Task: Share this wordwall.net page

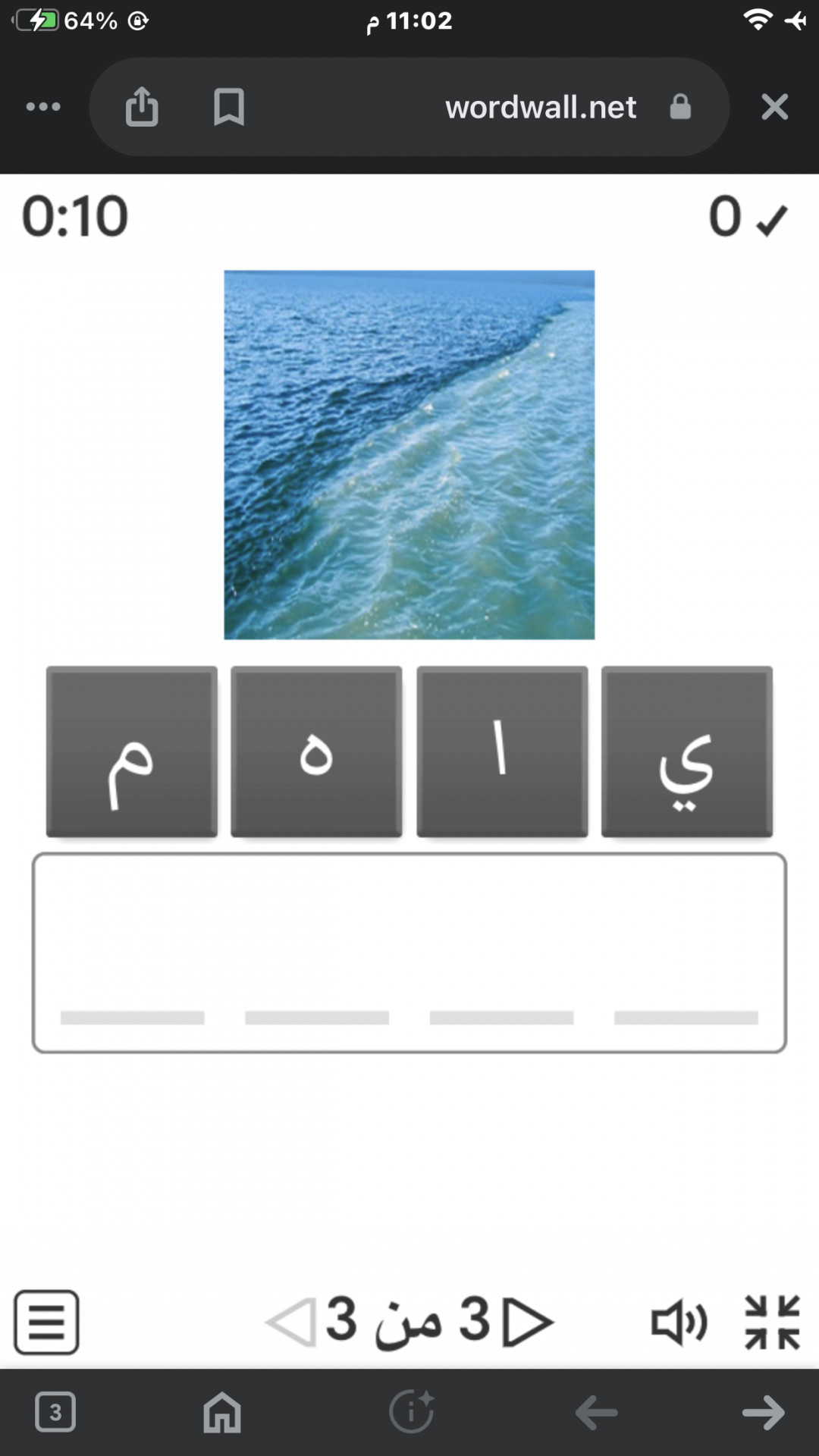Action: 142,106
